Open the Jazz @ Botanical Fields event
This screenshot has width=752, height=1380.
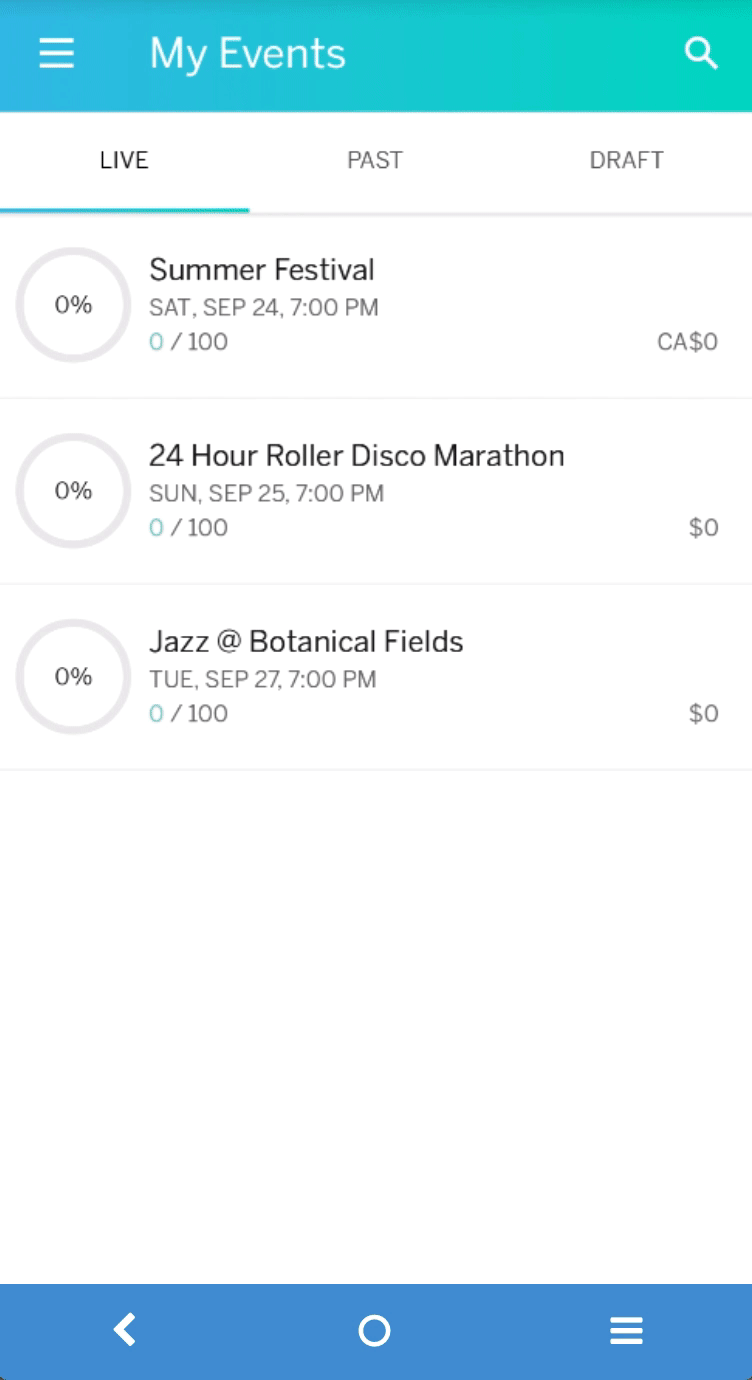pyautogui.click(x=376, y=677)
